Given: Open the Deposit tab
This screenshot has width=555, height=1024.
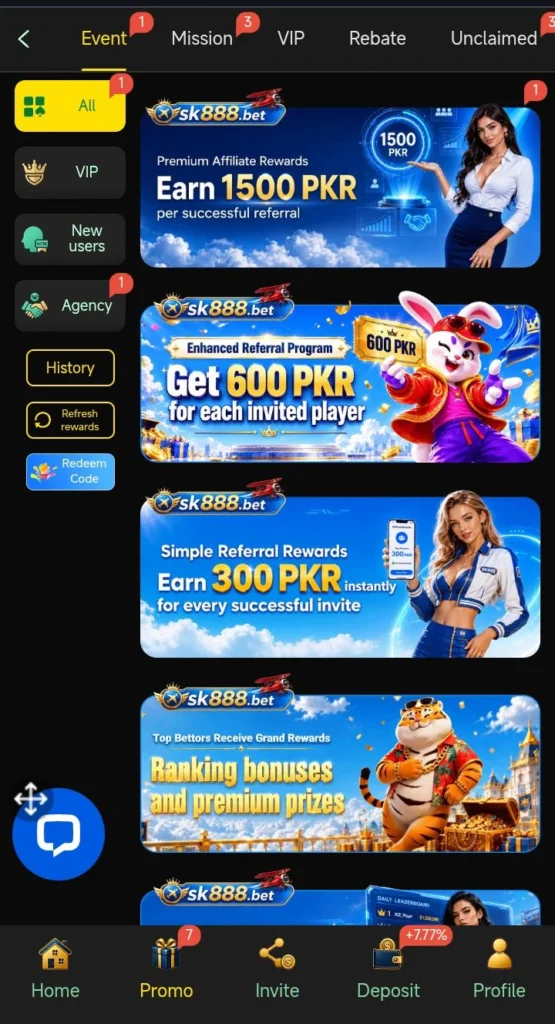Looking at the screenshot, I should 388,968.
